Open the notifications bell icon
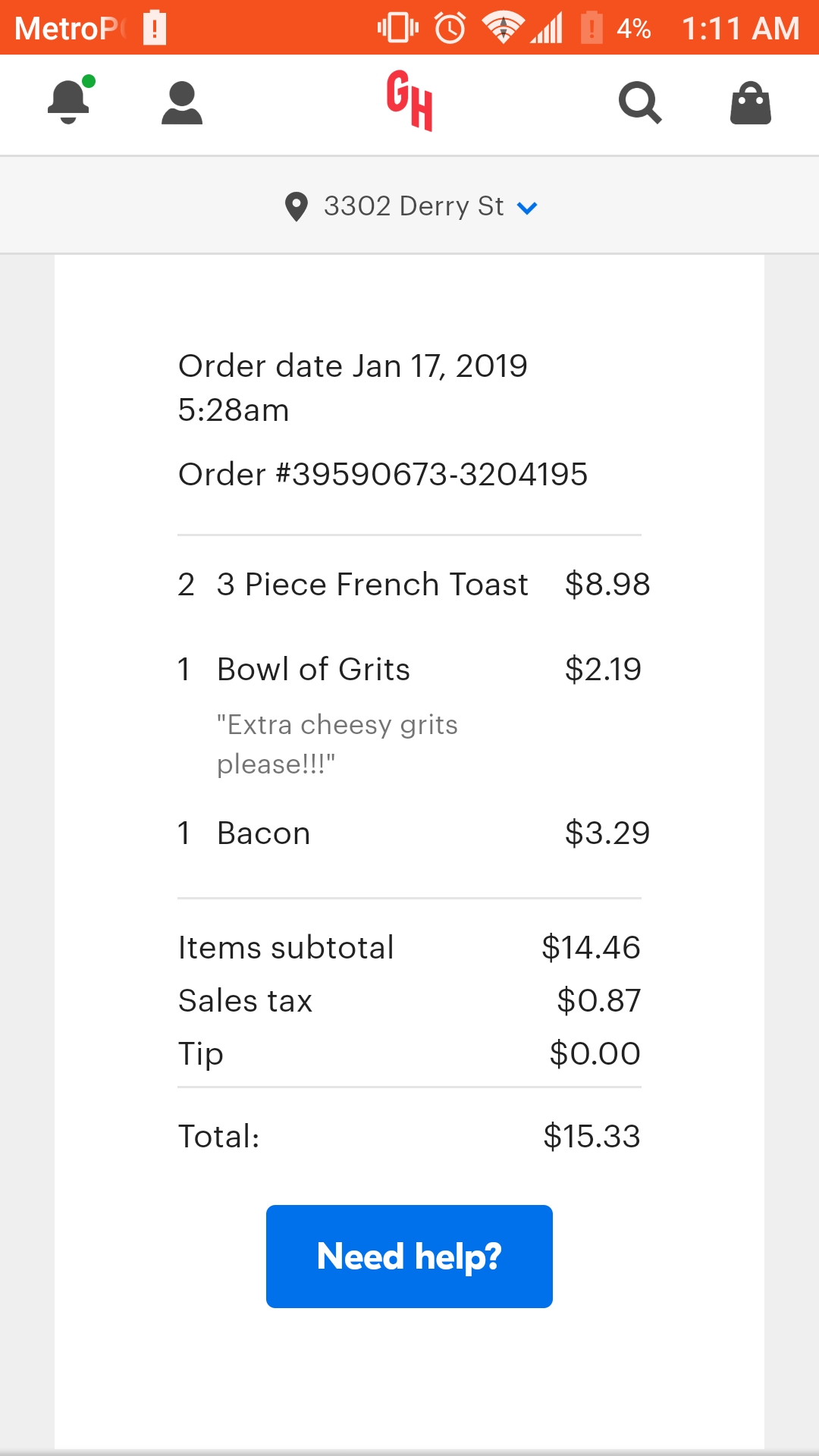This screenshot has width=819, height=1456. [x=68, y=104]
